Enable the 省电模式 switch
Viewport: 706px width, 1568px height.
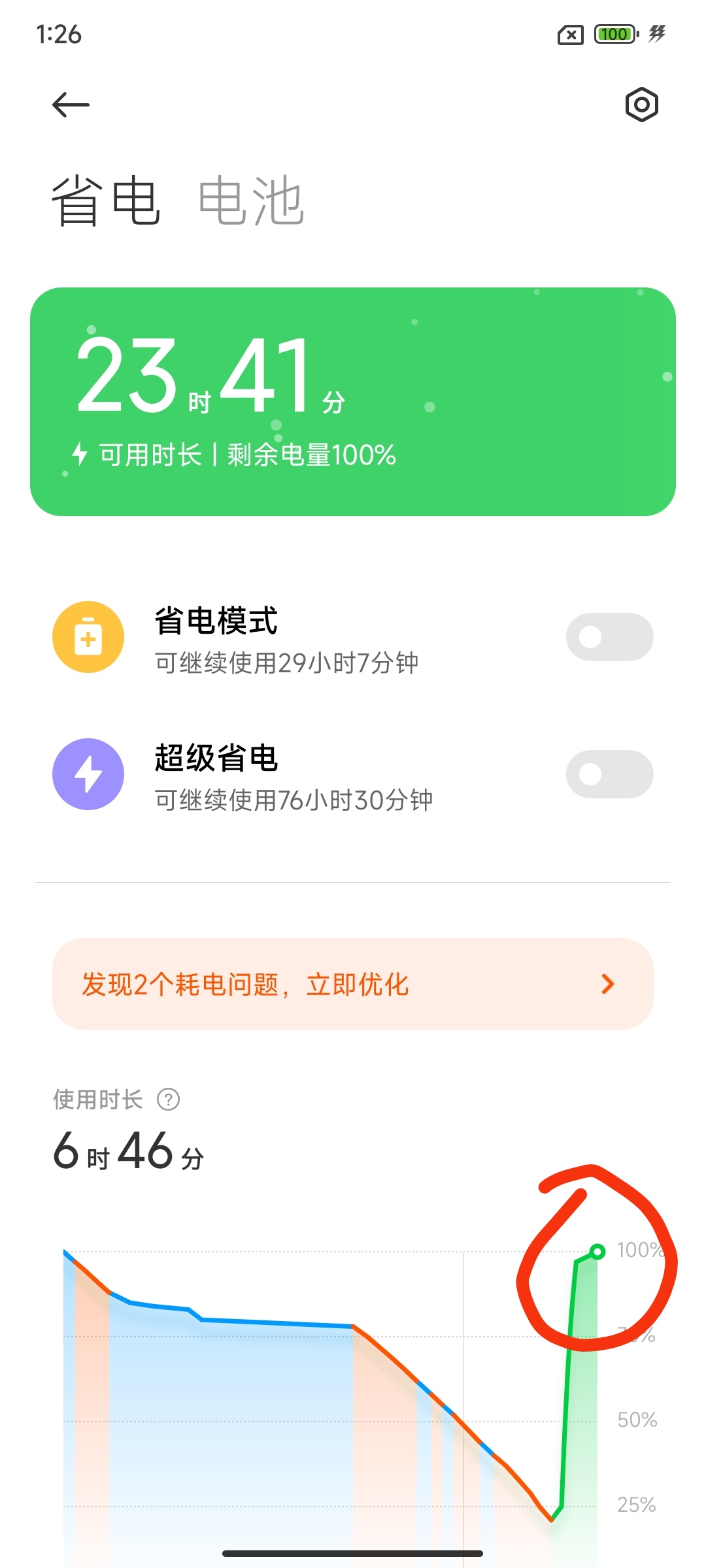point(609,637)
